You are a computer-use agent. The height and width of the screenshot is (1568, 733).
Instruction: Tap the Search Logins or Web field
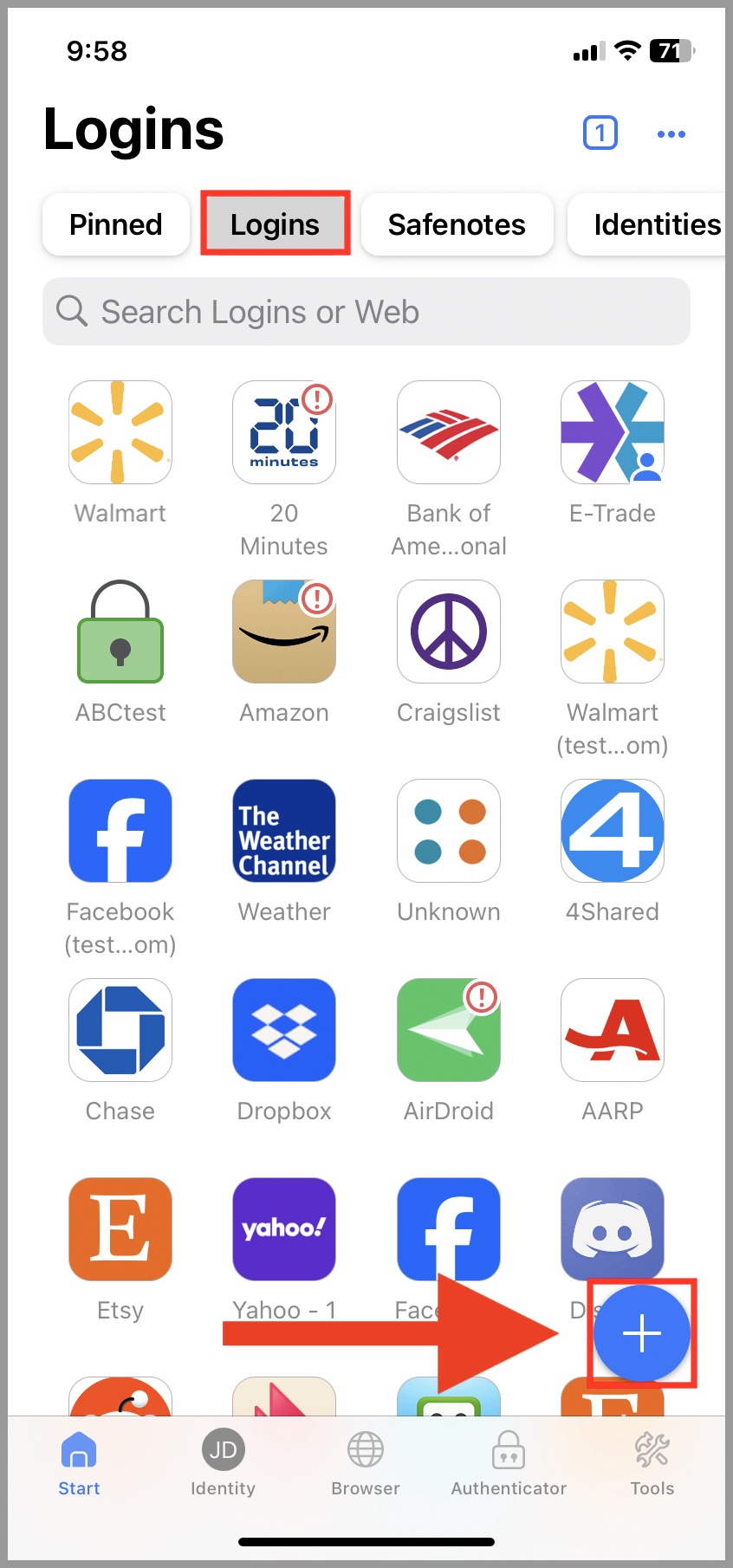pos(365,312)
